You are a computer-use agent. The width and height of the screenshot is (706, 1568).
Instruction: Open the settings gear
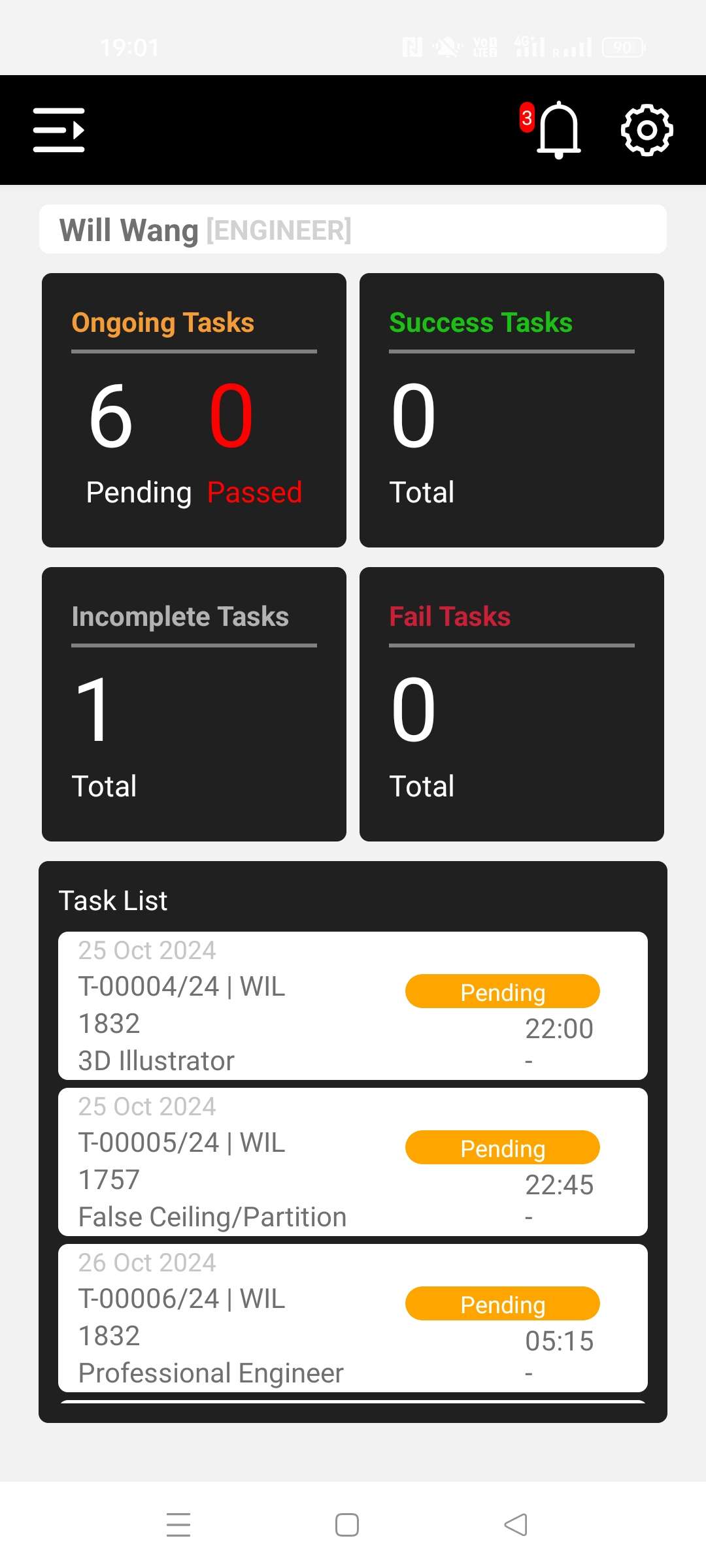click(647, 130)
